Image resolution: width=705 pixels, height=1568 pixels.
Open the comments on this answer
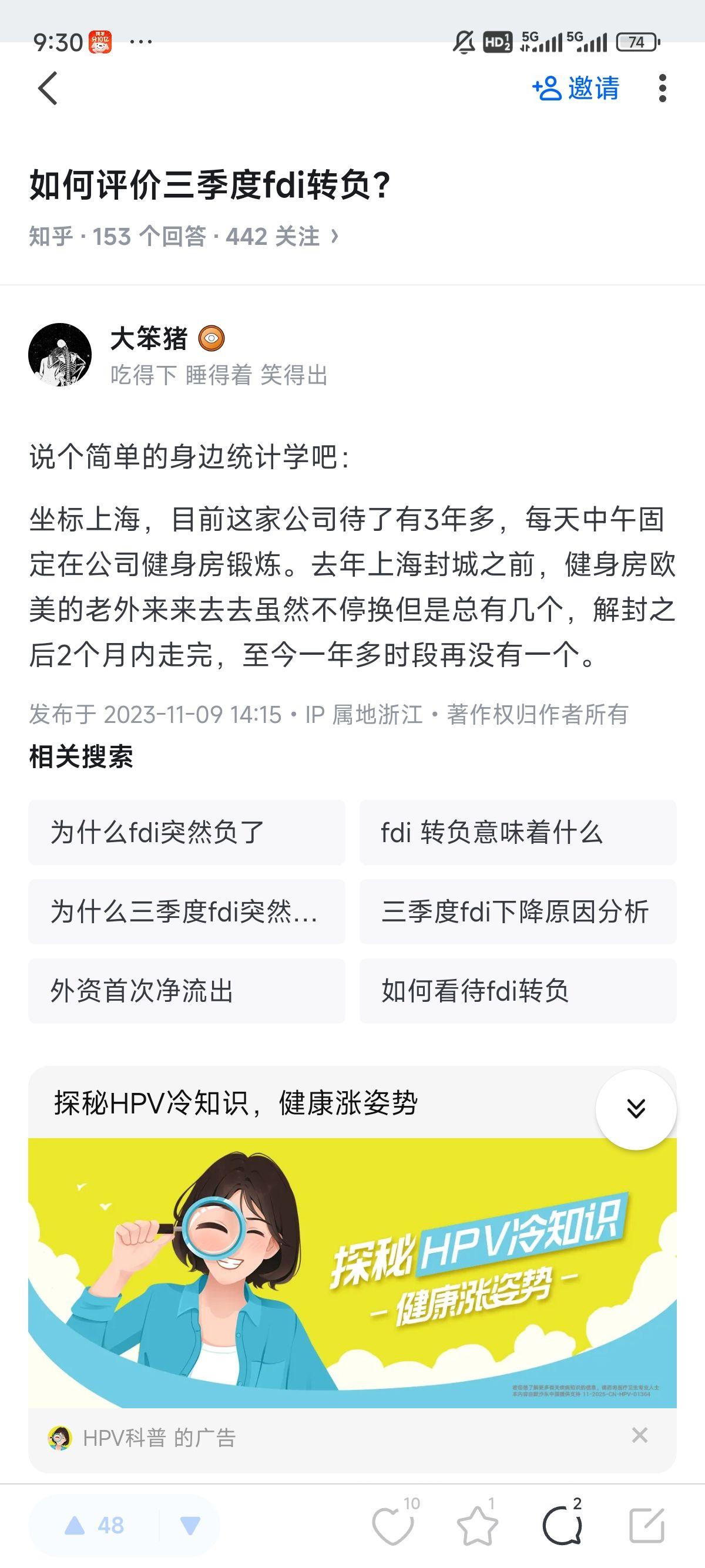point(562,1526)
